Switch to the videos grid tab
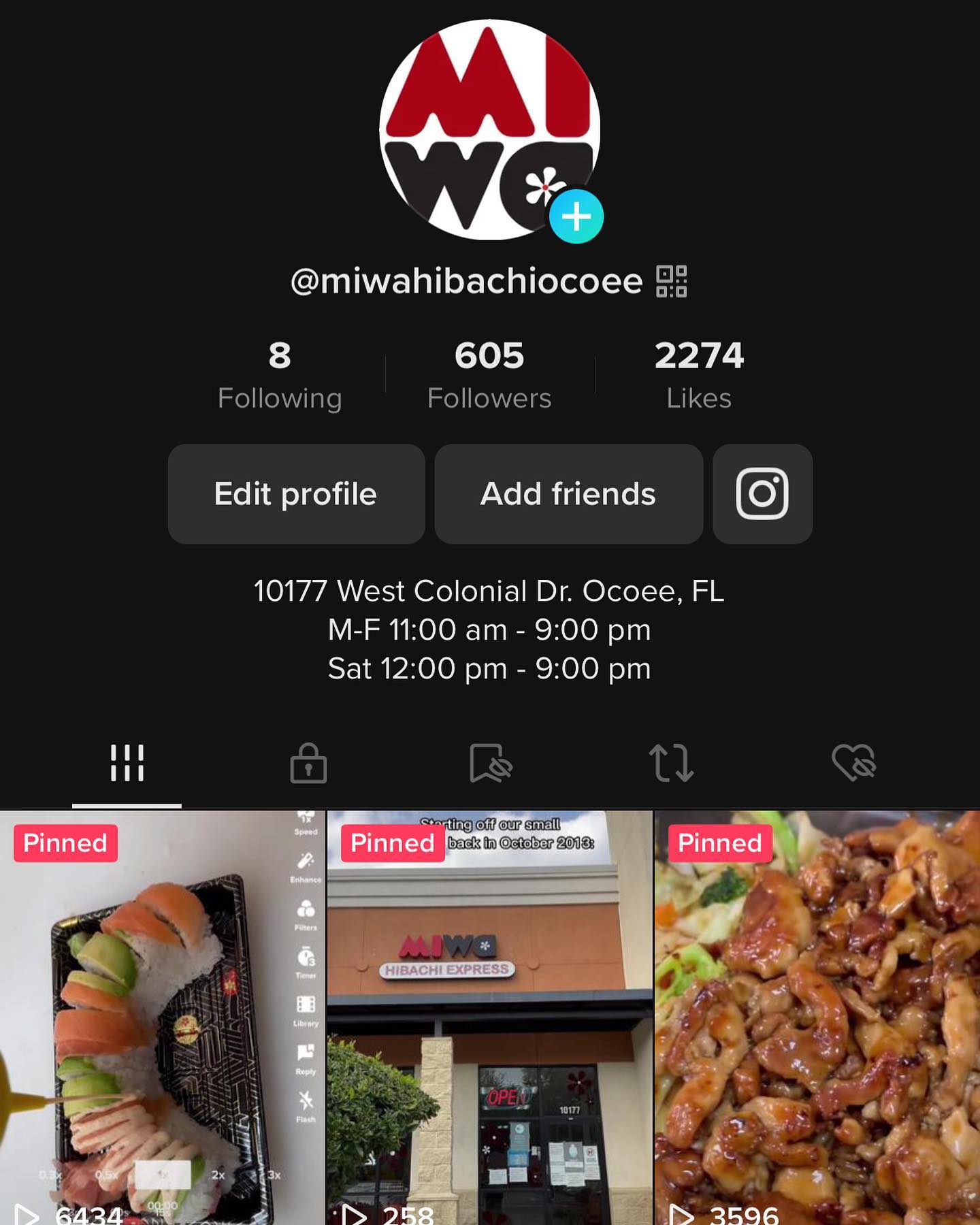Viewport: 980px width, 1225px height. click(127, 763)
